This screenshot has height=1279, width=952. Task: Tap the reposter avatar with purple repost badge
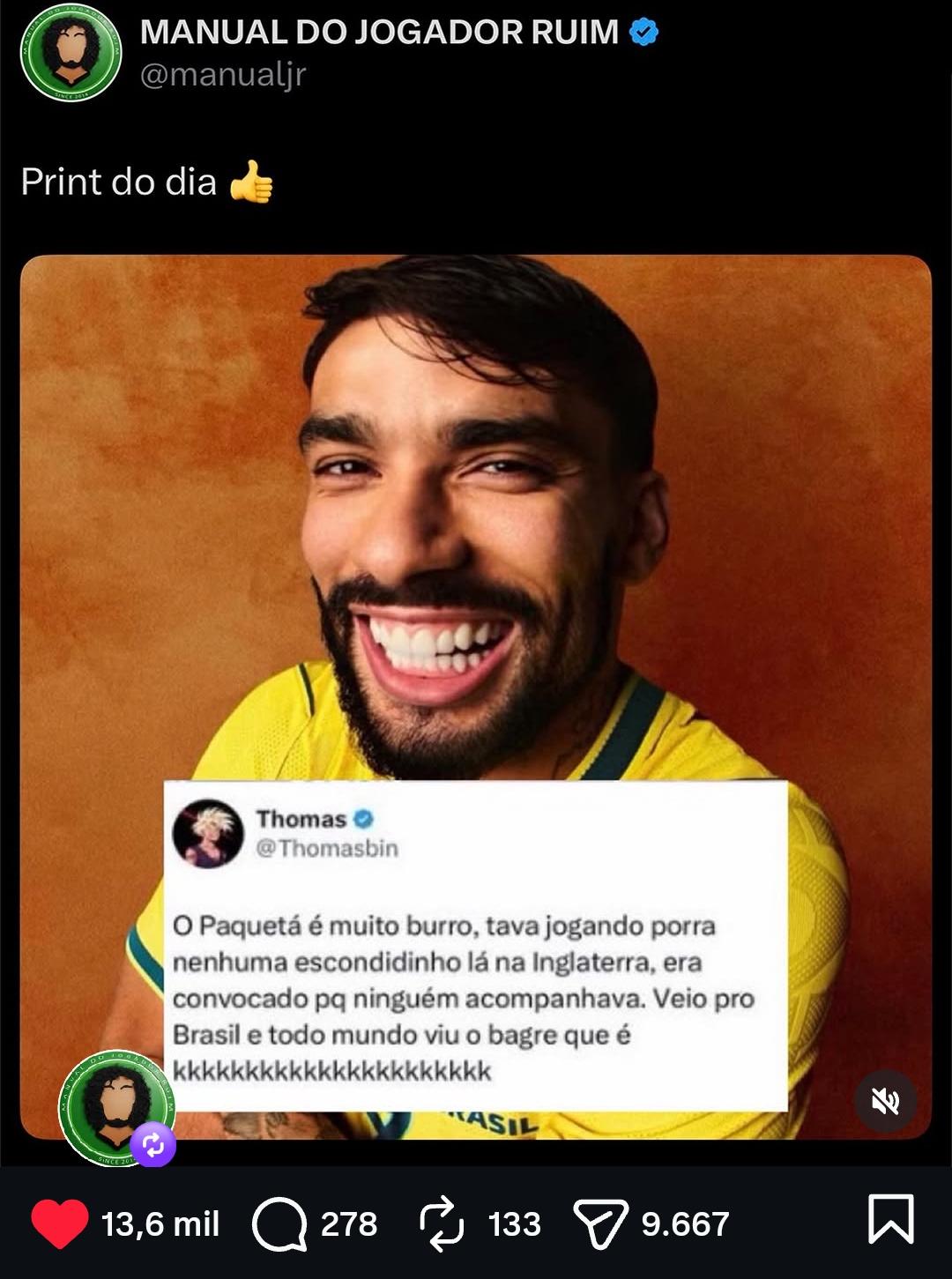(116, 1108)
